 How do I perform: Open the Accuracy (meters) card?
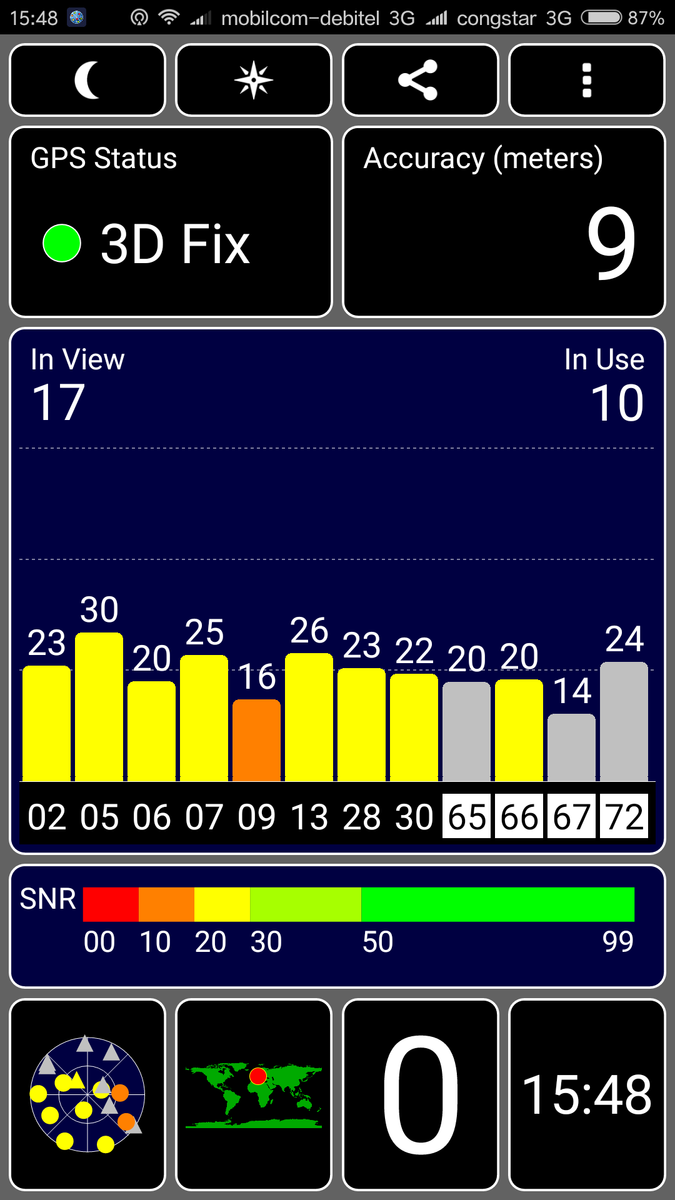[x=504, y=222]
